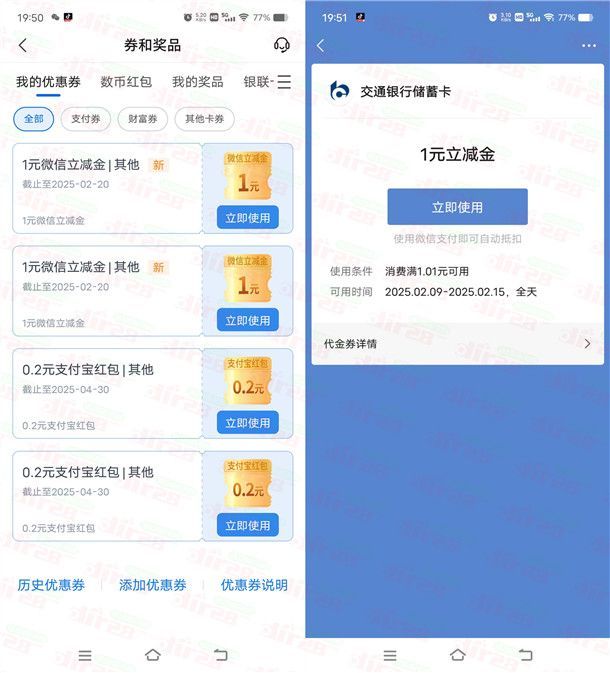Tap 添加优惠券 to add a coupon

click(152, 585)
